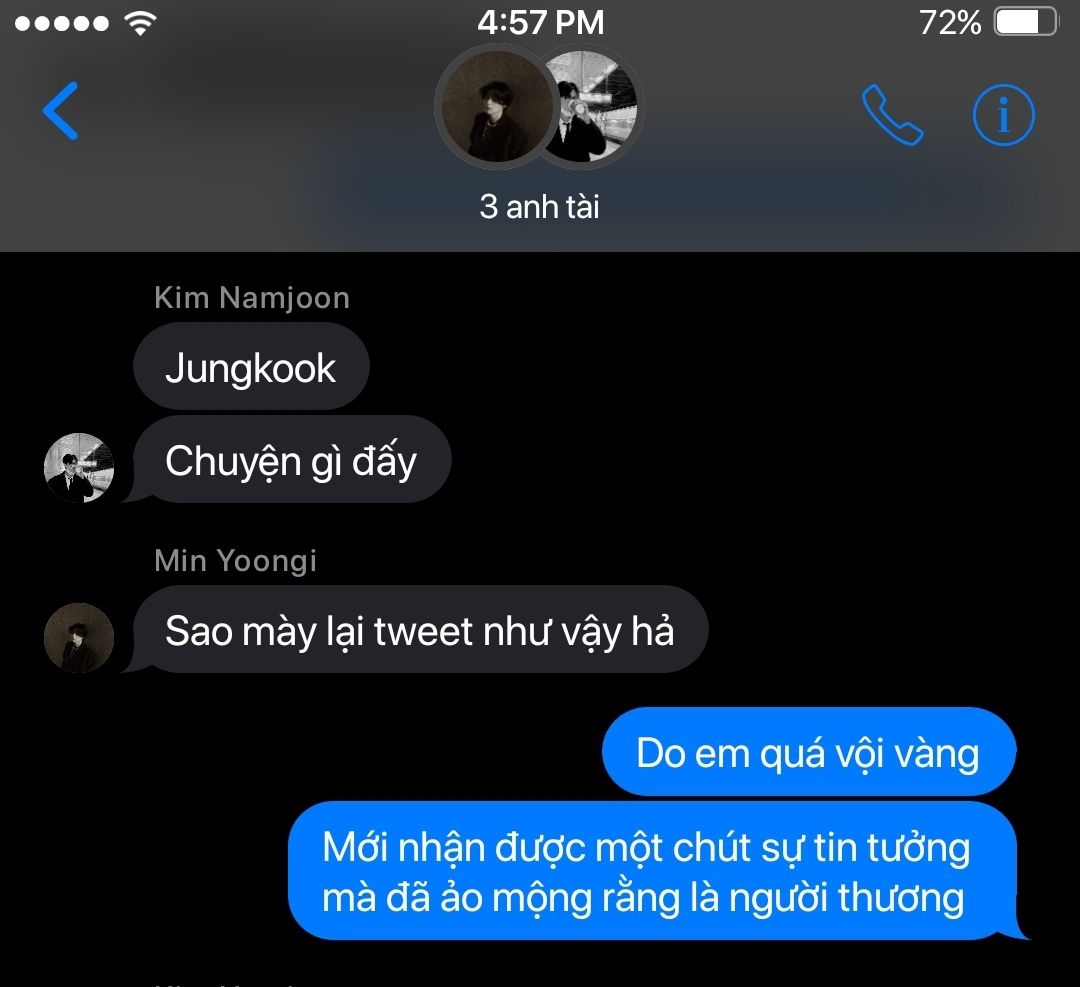The height and width of the screenshot is (987, 1080).
Task: Open the group info icon
Action: (x=1004, y=114)
